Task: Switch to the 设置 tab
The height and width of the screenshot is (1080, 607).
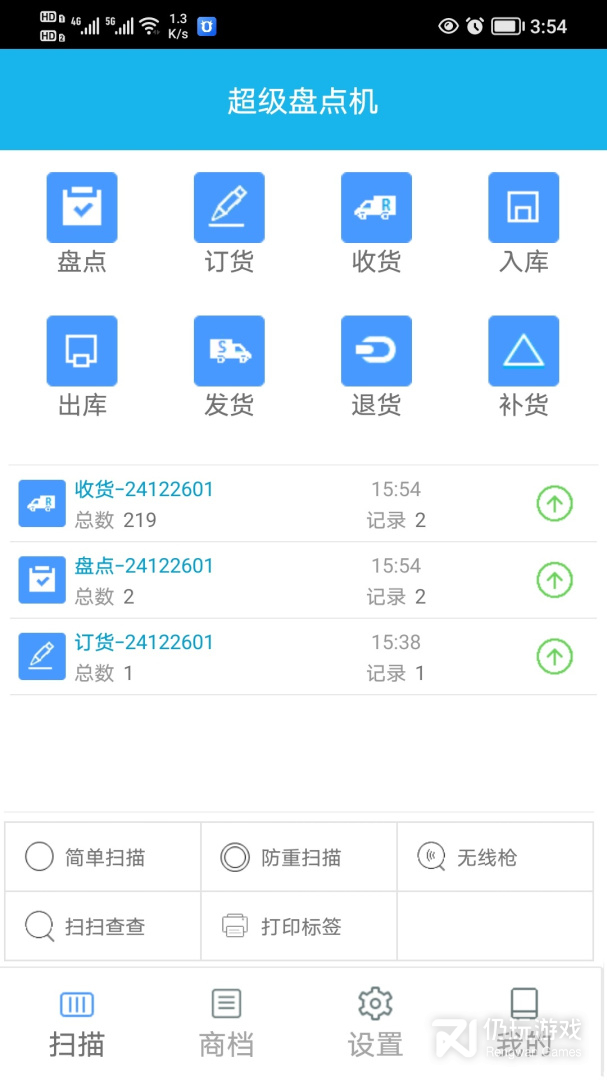Action: 375,1022
